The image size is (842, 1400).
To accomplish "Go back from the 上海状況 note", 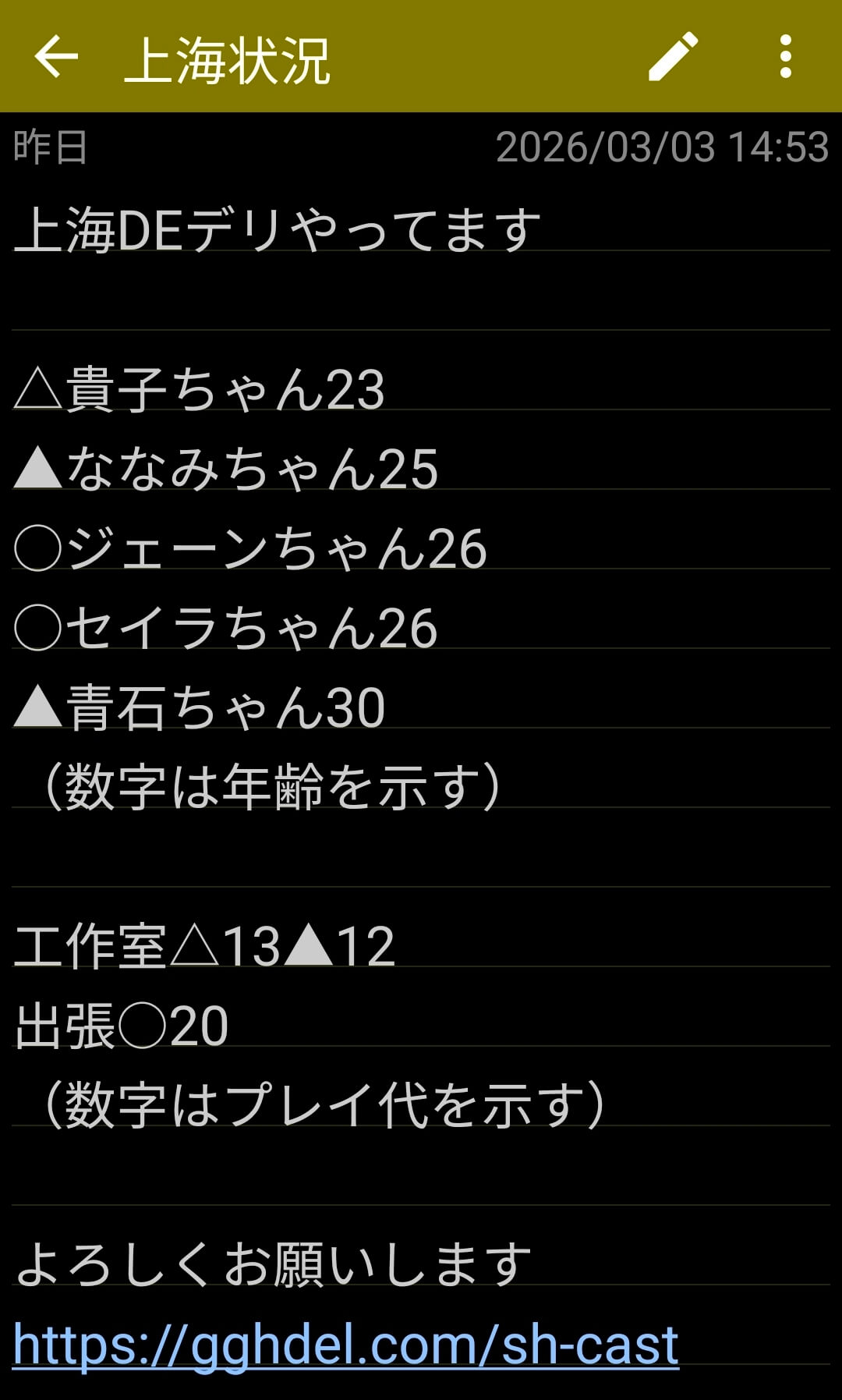I will [x=56, y=56].
